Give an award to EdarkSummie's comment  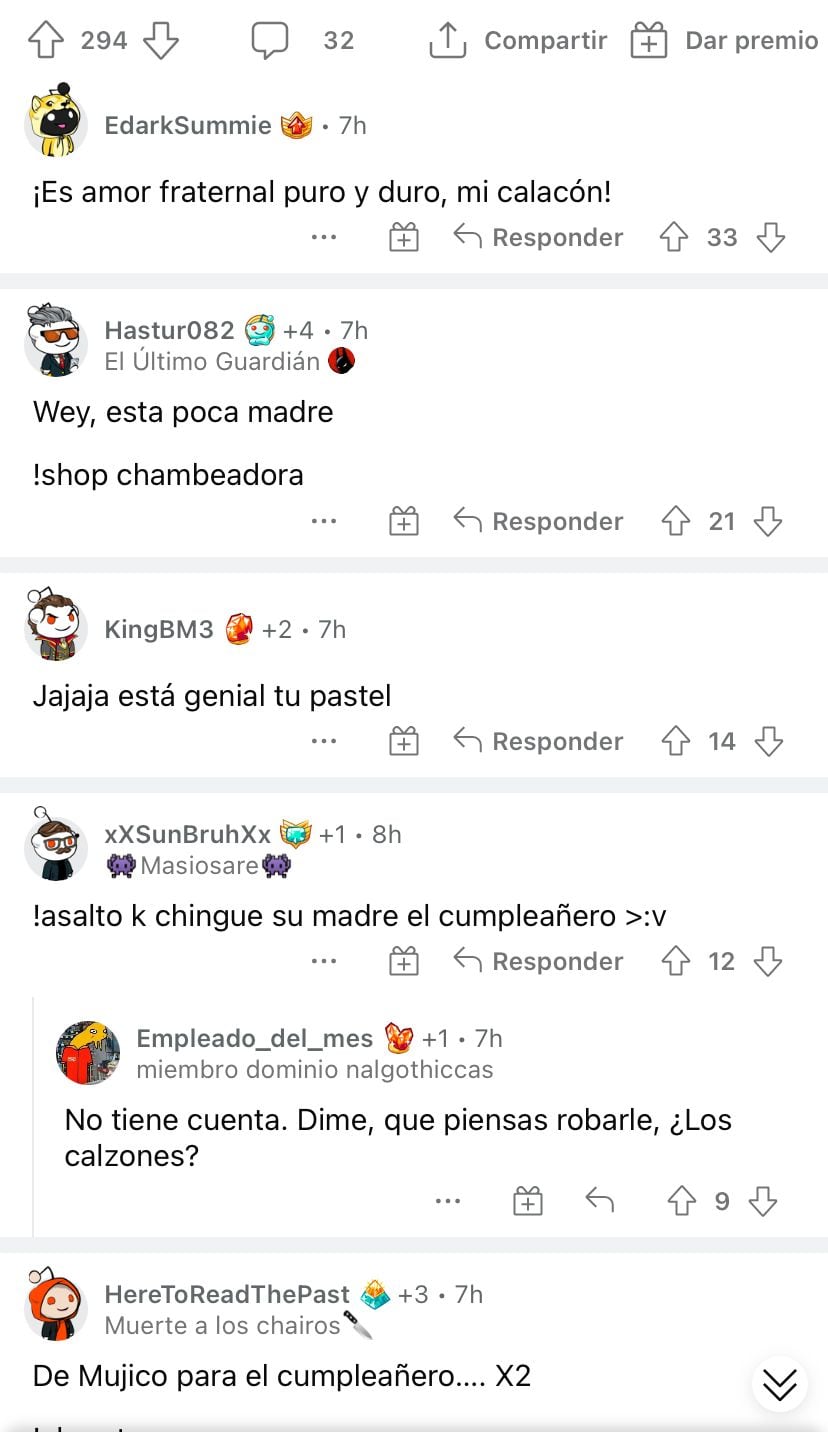[403, 237]
